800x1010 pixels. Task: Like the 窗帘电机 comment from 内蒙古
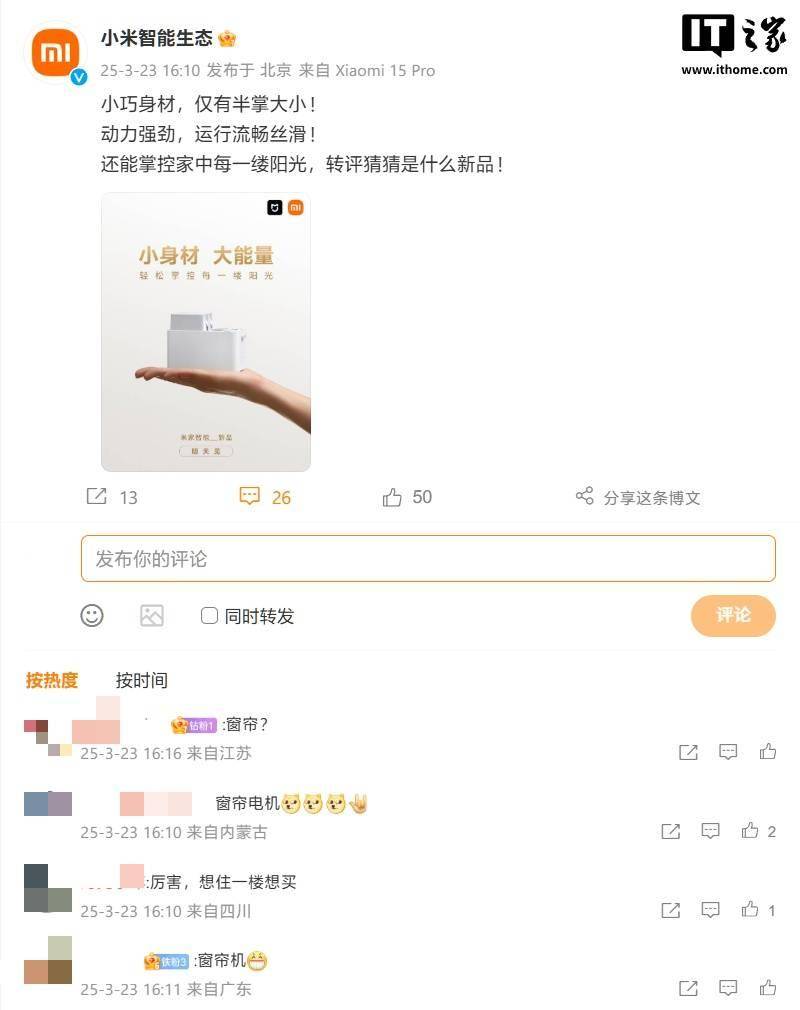click(x=750, y=831)
